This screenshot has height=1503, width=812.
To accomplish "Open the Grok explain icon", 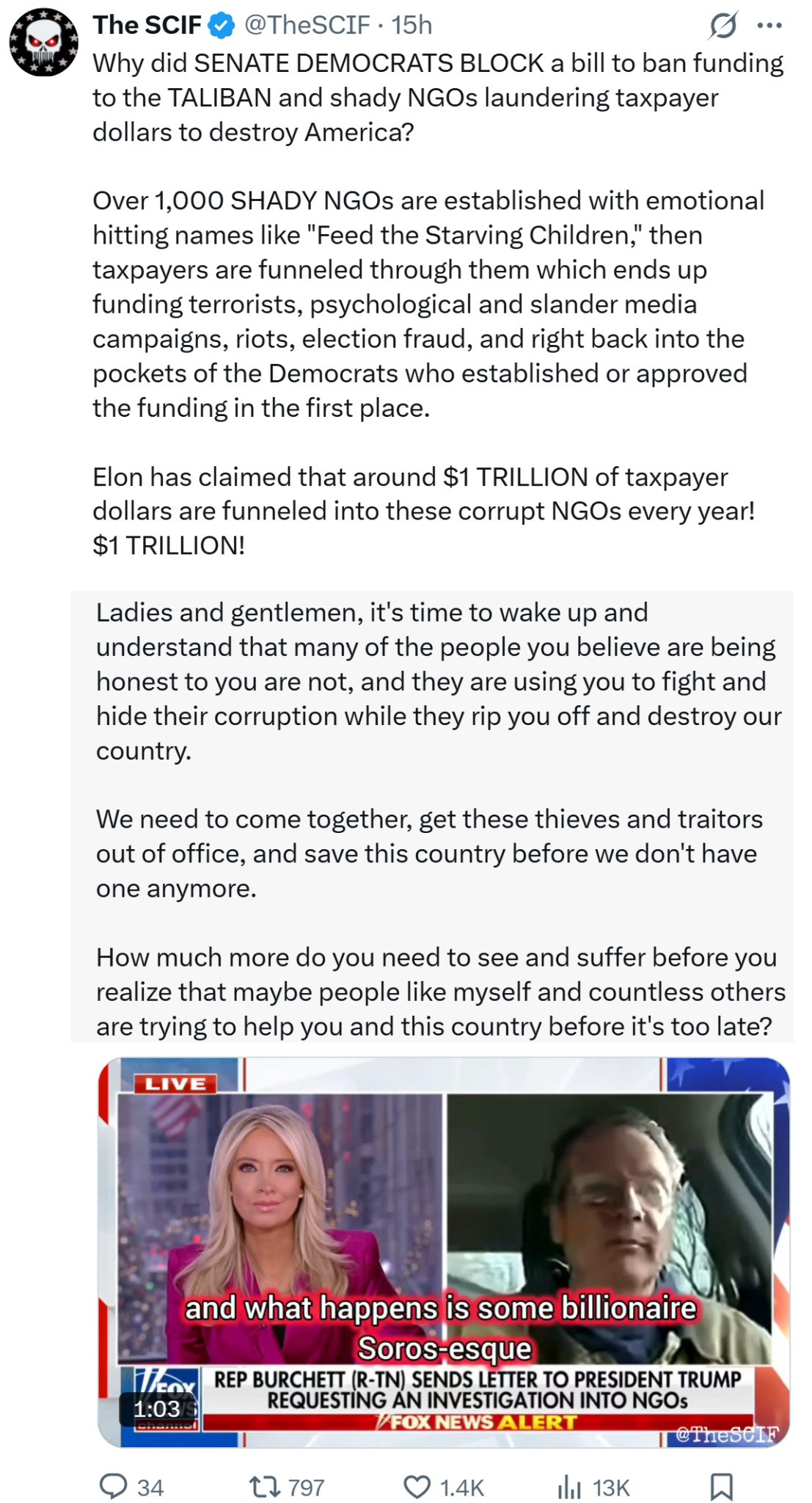I will coord(722,26).
